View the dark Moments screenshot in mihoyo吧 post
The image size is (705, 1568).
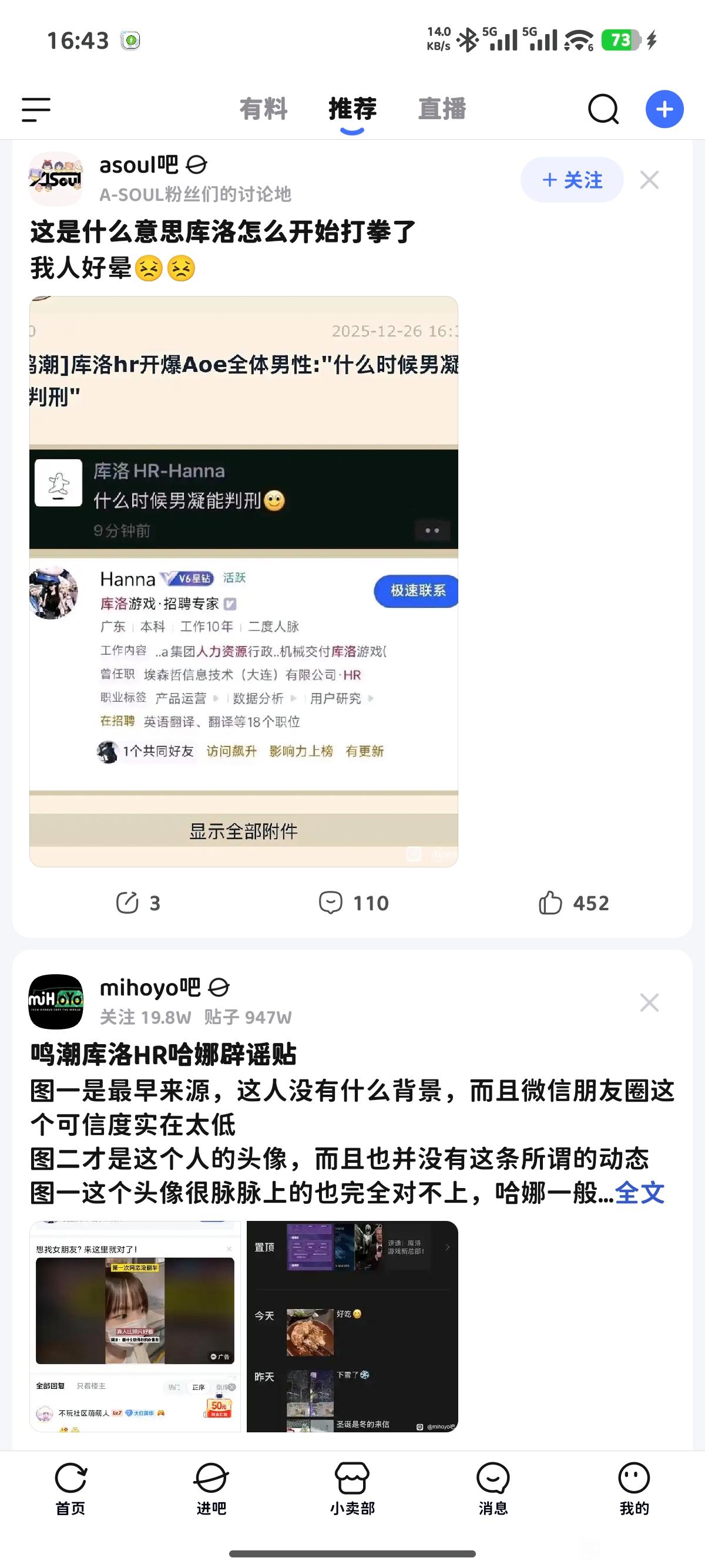(x=352, y=1327)
